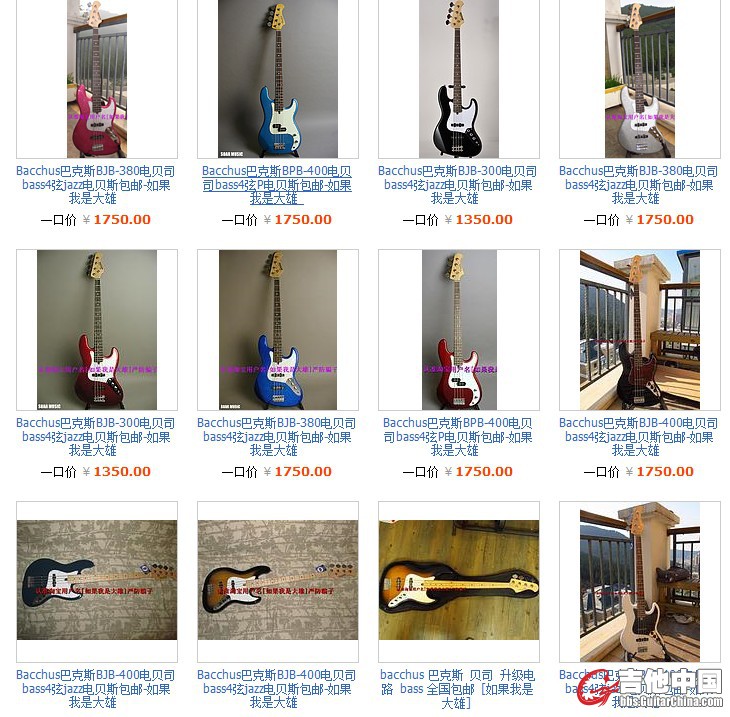This screenshot has height=717, width=730.
Task: Open the black BJB-400 balcony bass photo
Action: tap(639, 329)
